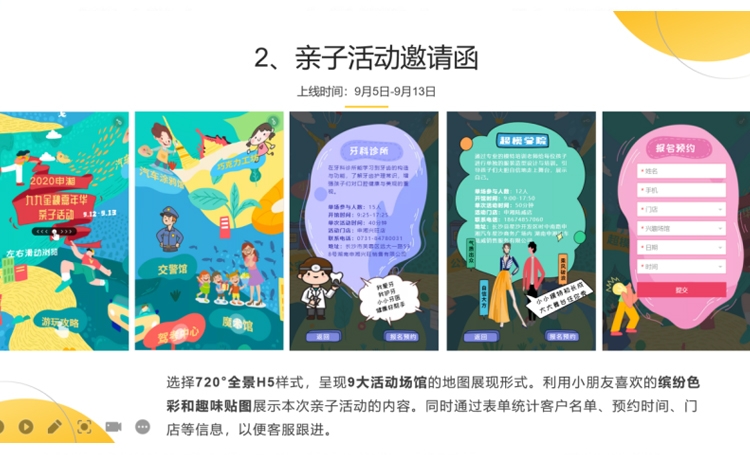
Task: Toggle the camera in slideshow toolbar
Action: click(113, 427)
